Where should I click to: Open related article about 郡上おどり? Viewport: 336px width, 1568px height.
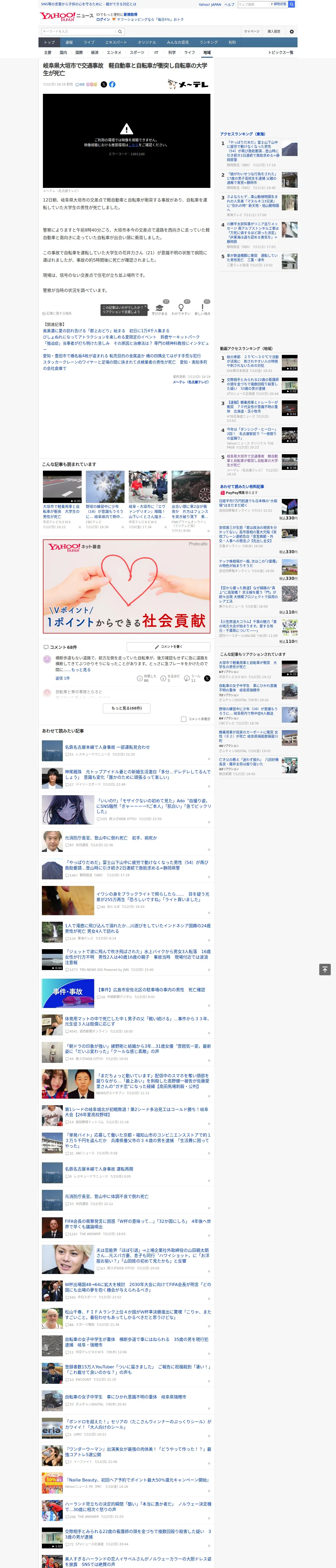click(x=106, y=331)
